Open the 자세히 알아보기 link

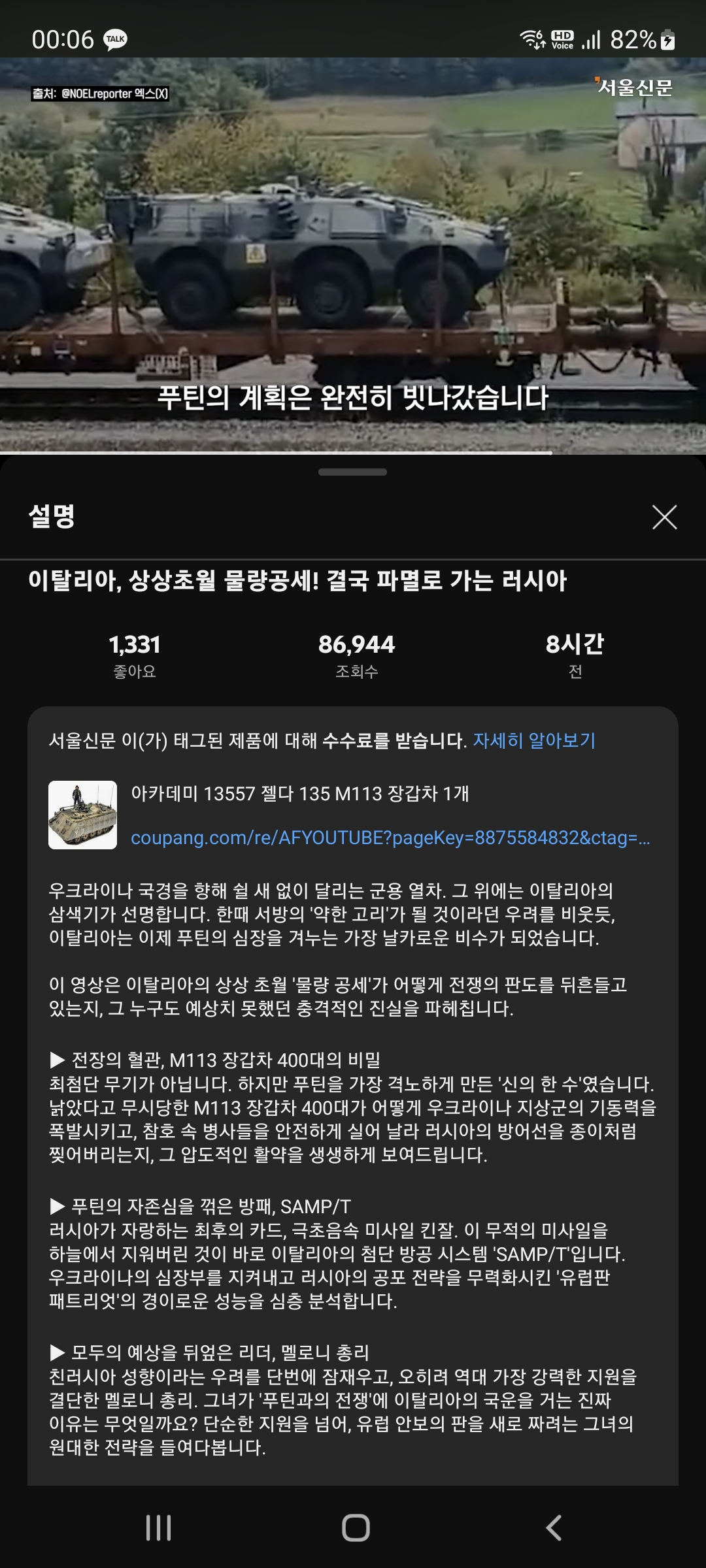coord(534,740)
